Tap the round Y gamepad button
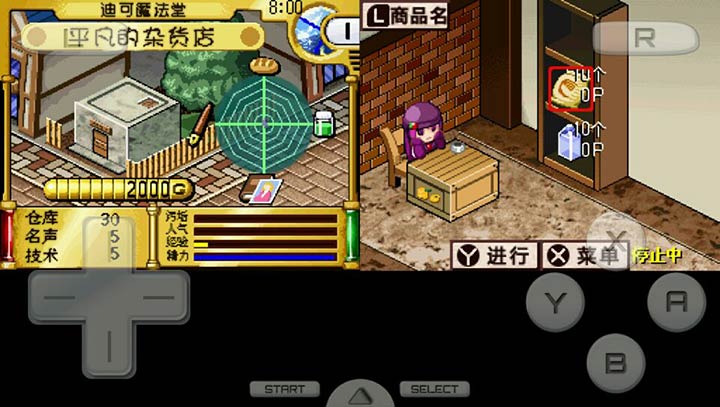This screenshot has width=720, height=407. click(556, 302)
